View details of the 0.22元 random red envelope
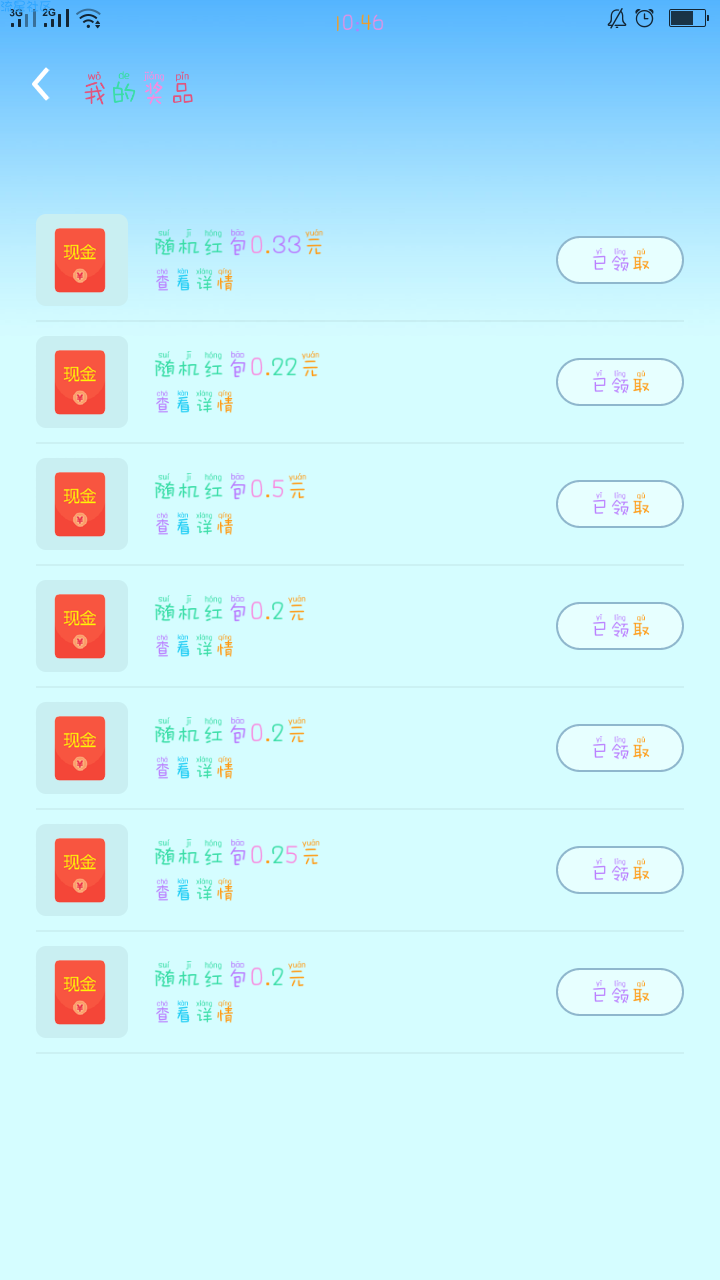 pyautogui.click(x=194, y=402)
